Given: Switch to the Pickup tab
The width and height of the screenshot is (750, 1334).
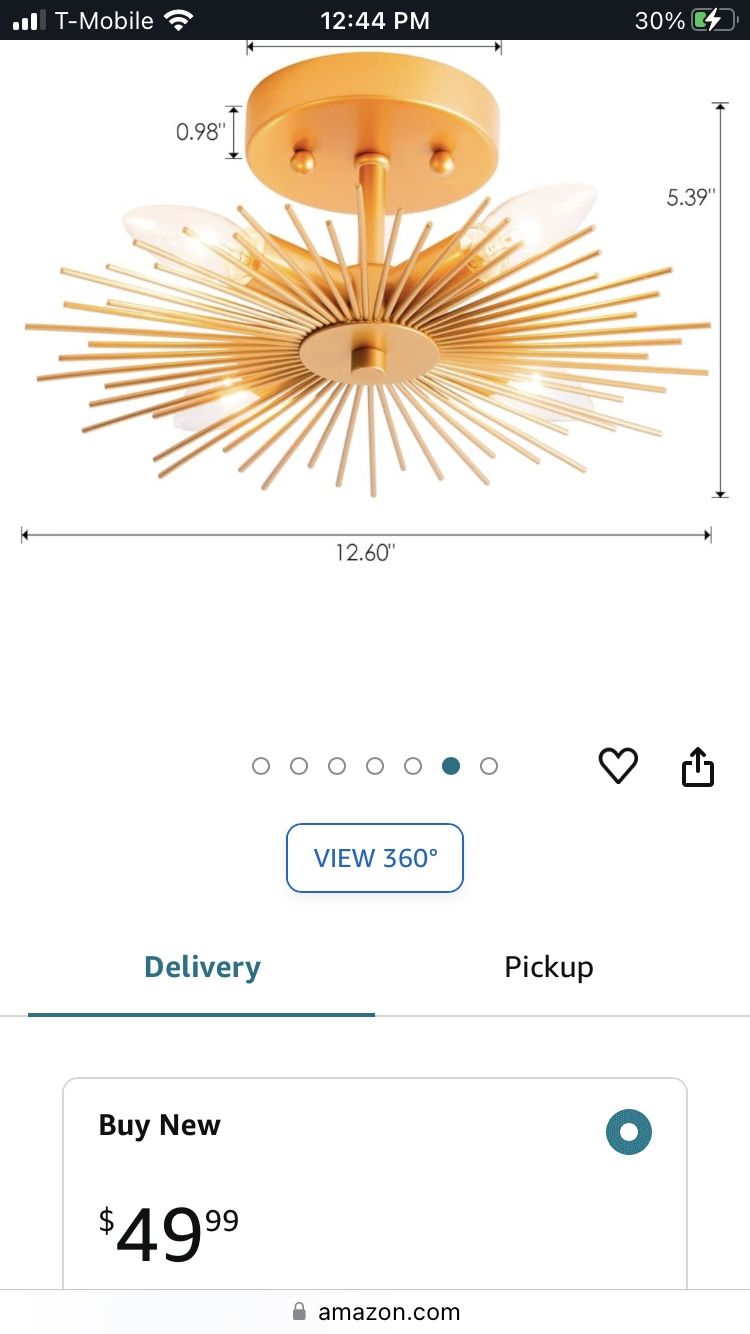Looking at the screenshot, I should [549, 967].
